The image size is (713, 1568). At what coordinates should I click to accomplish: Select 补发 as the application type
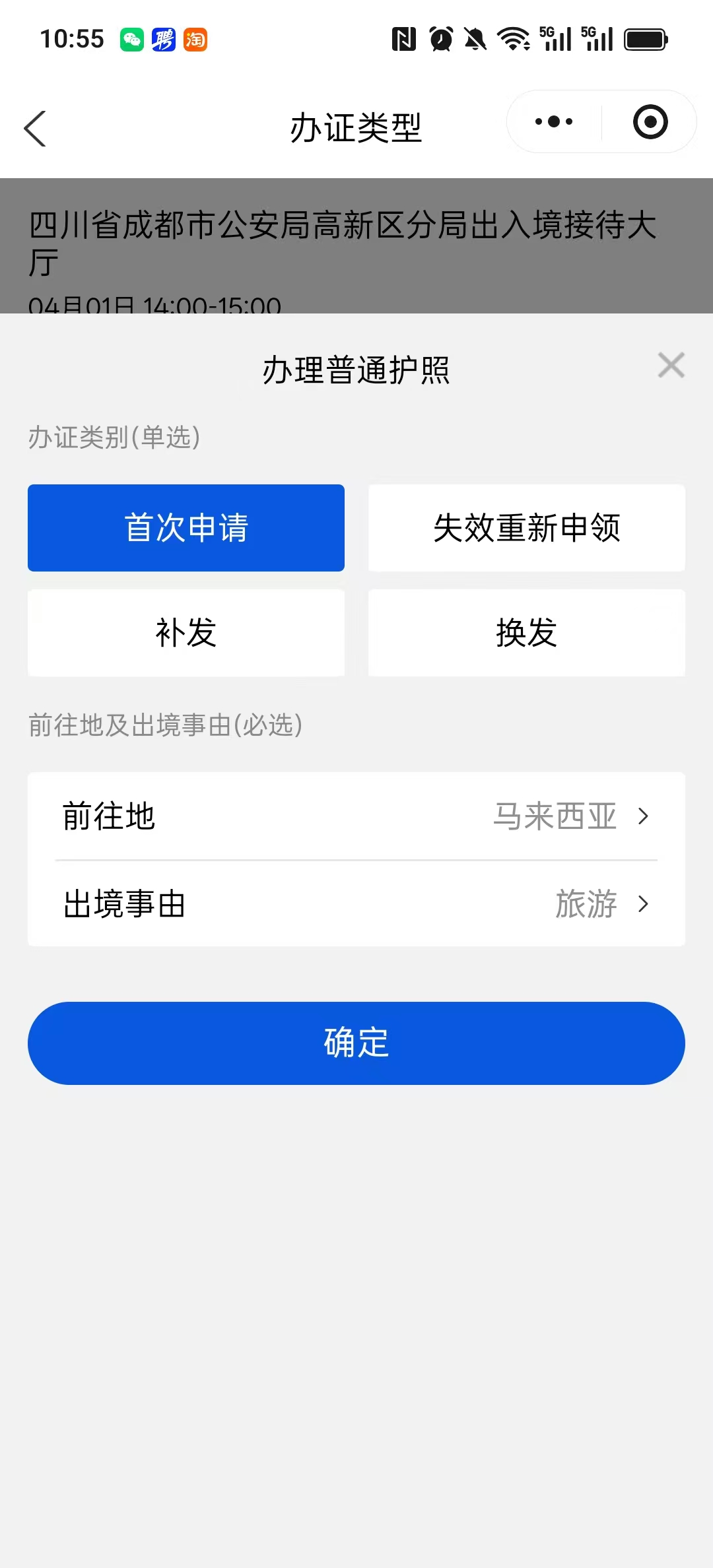(x=186, y=633)
